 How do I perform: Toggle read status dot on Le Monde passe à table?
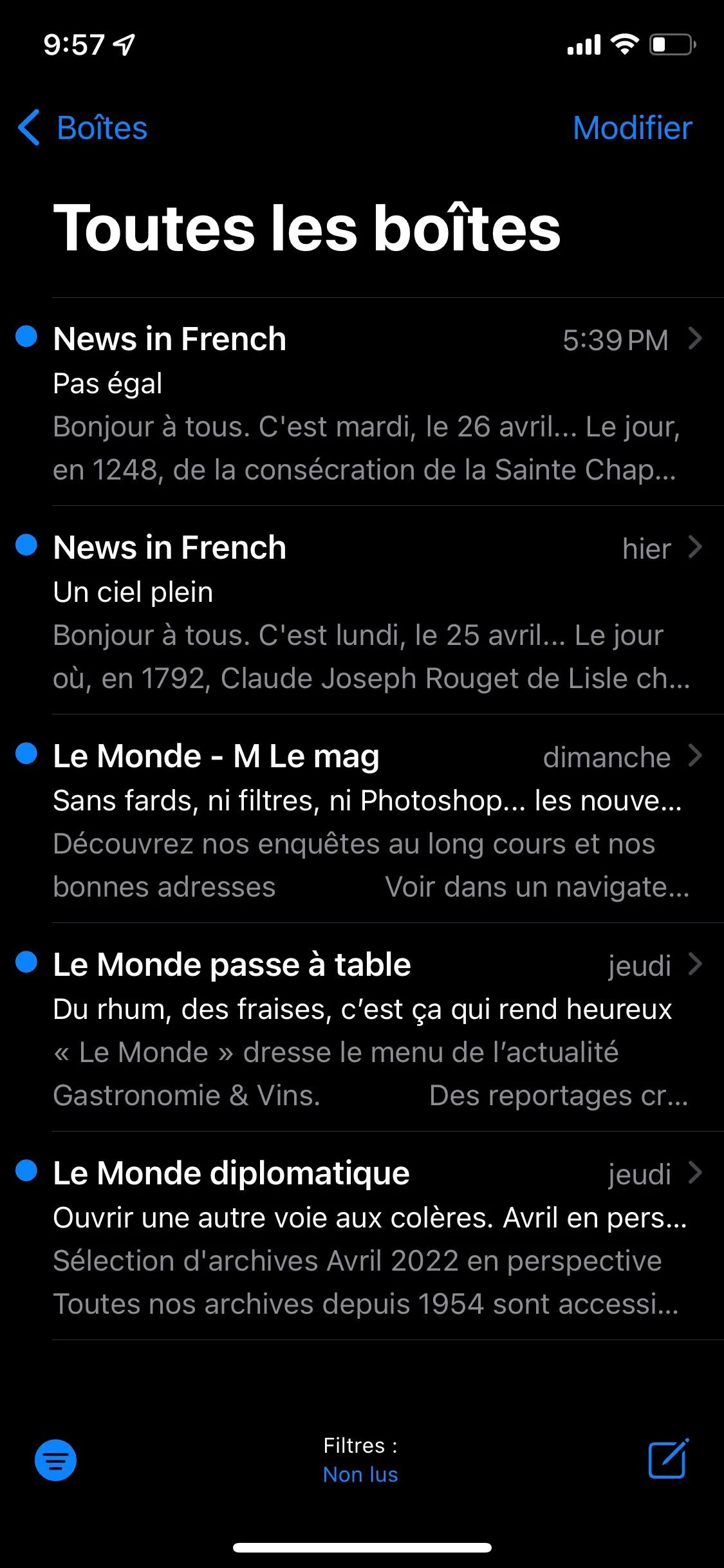(26, 965)
